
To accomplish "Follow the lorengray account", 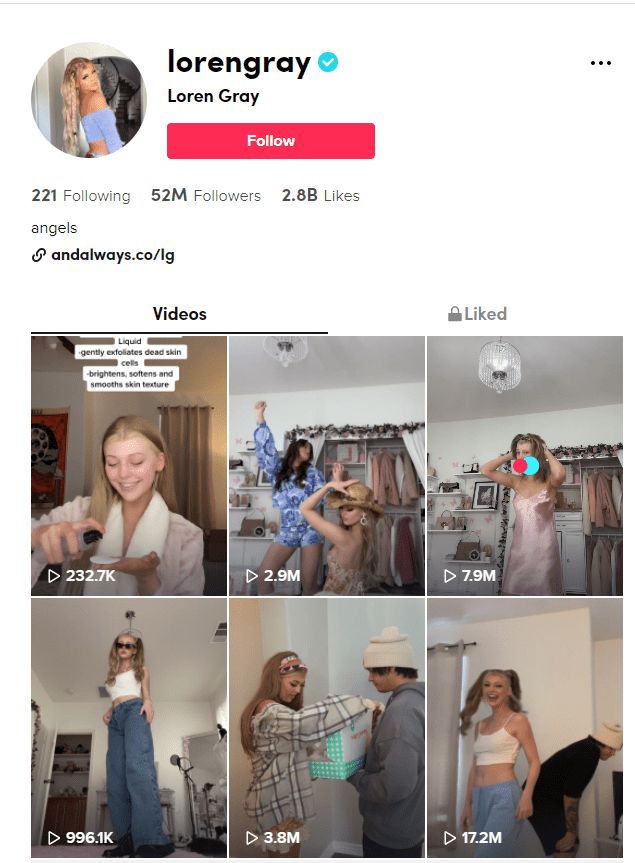I will [x=270, y=141].
